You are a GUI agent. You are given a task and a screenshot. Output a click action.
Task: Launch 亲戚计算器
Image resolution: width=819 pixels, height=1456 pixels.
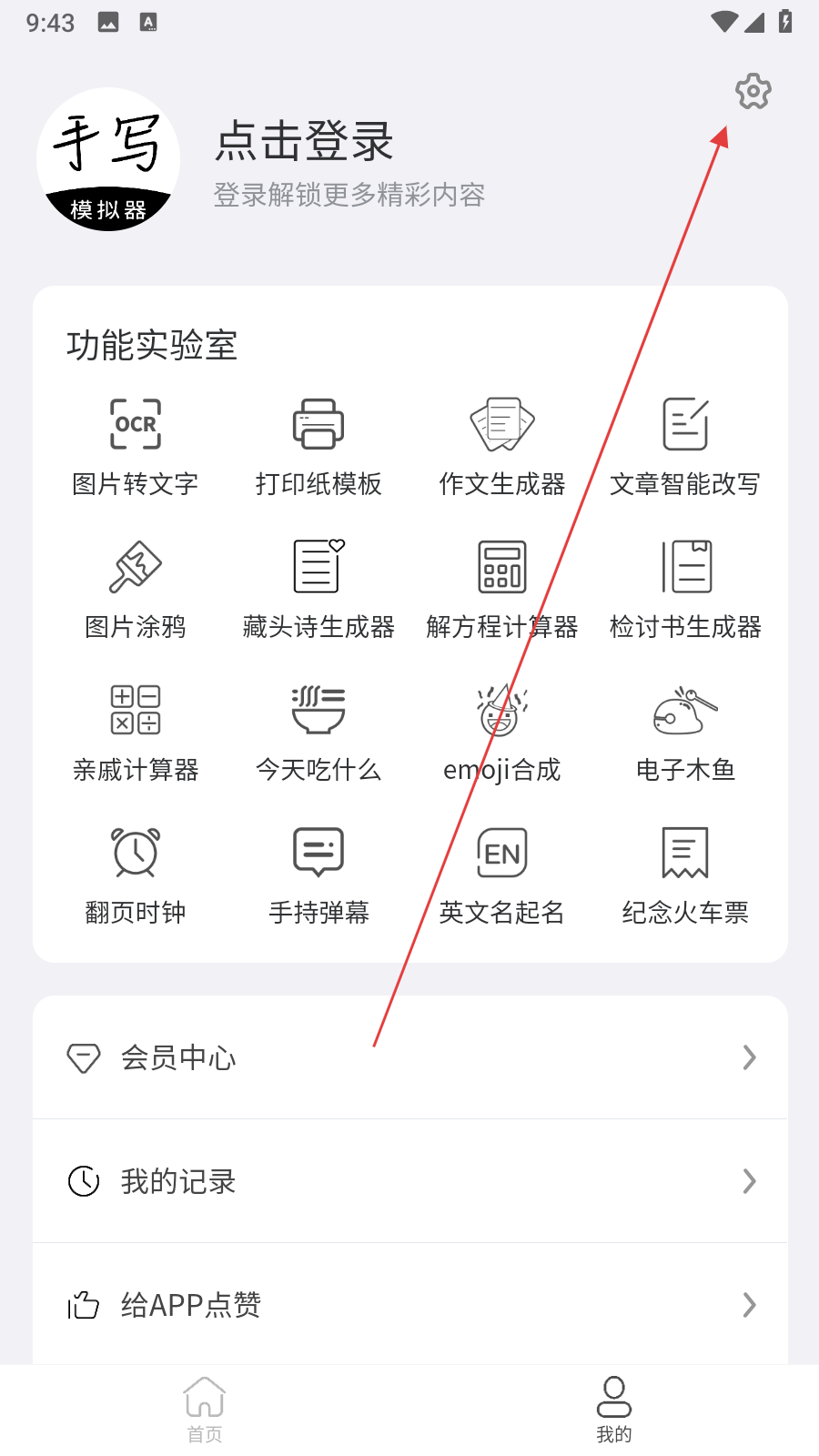point(136,732)
